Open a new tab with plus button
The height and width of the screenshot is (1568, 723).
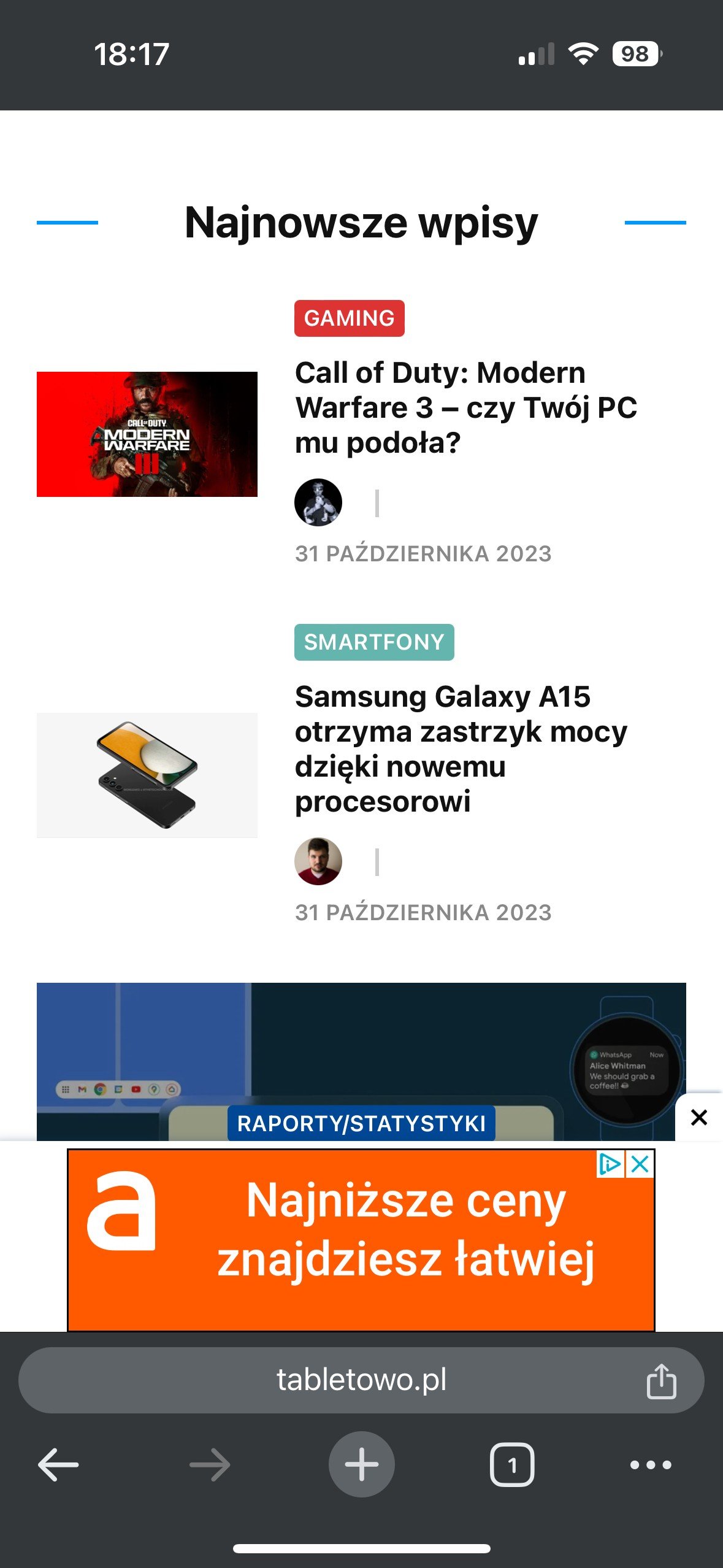(361, 1465)
